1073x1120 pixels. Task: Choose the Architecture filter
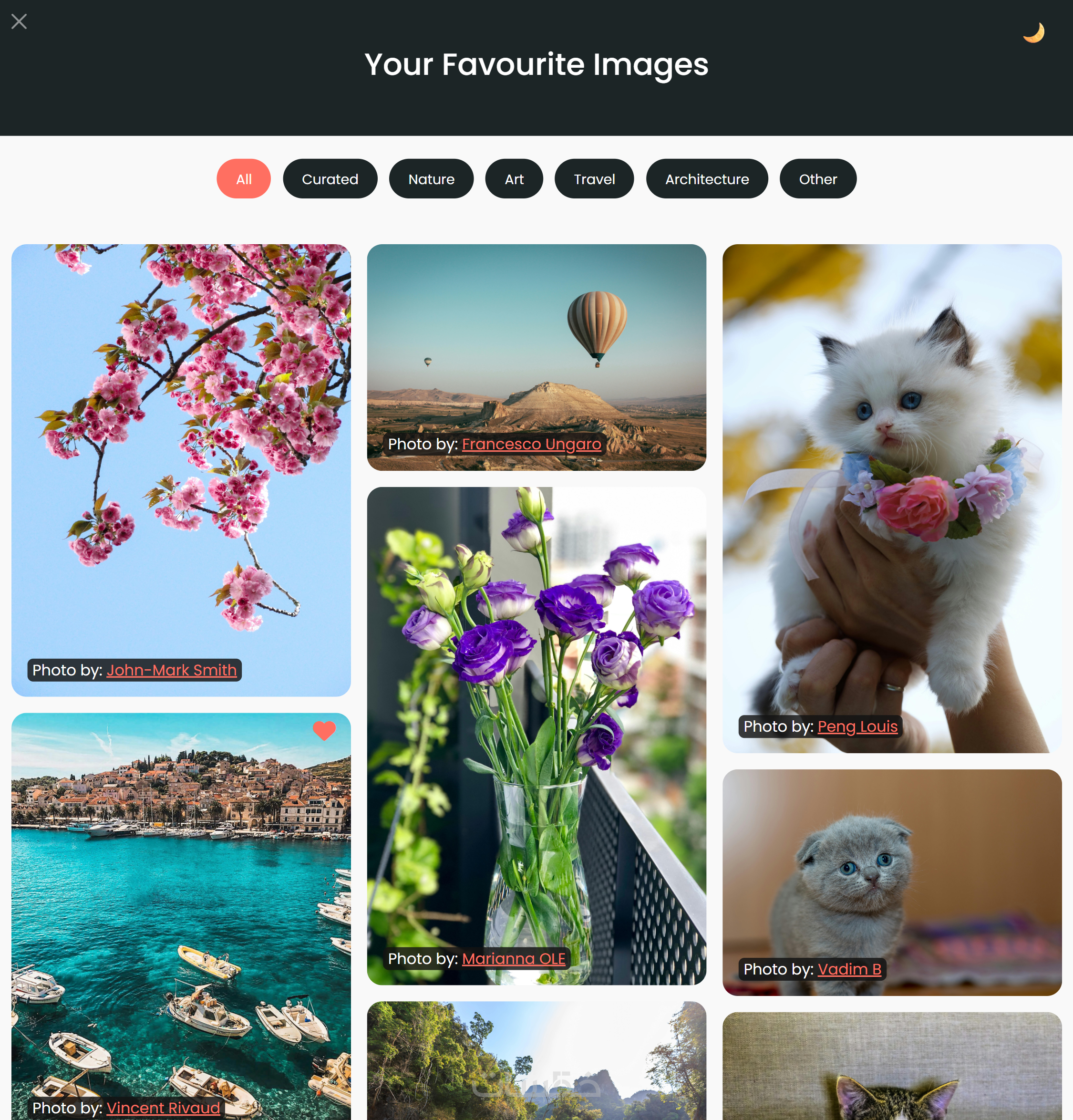coord(706,179)
